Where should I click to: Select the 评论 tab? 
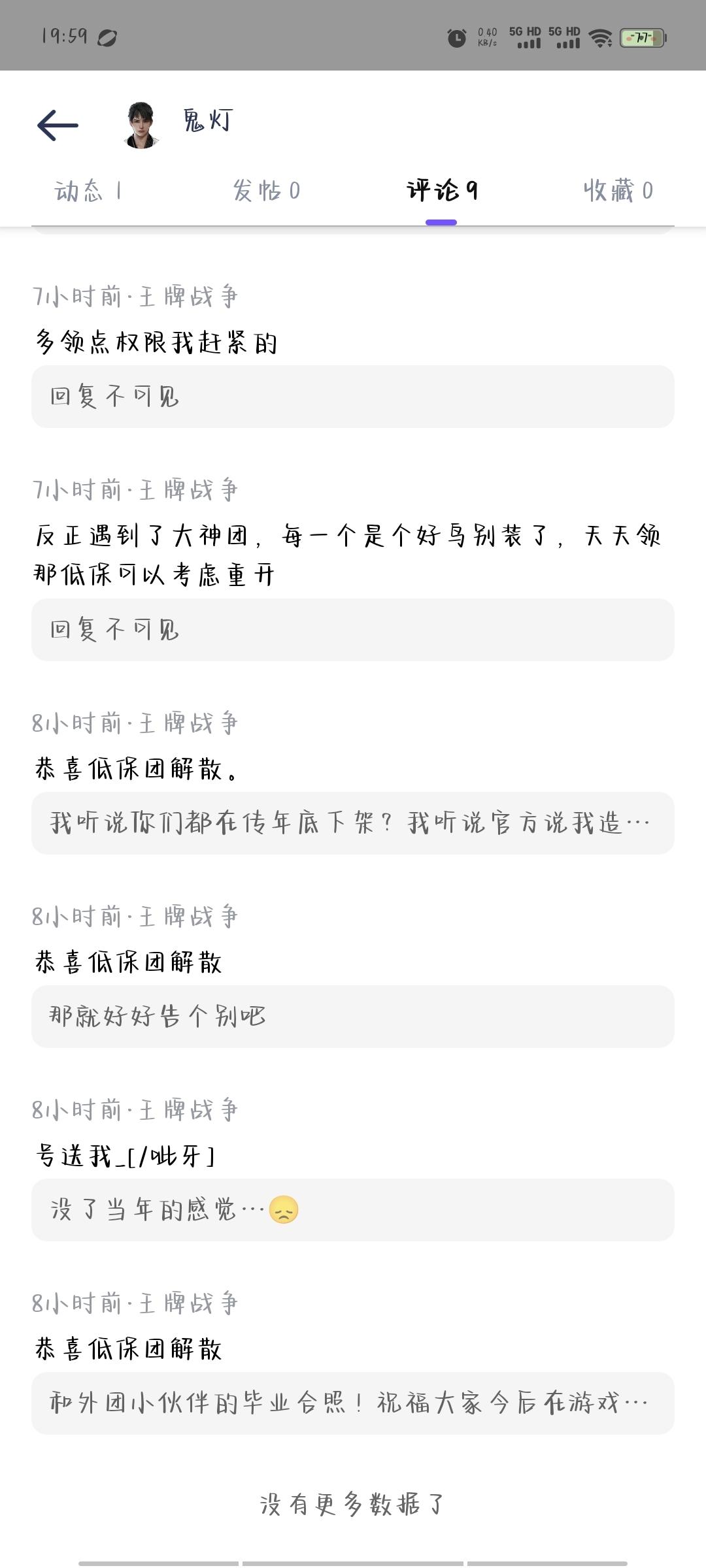[x=442, y=191]
